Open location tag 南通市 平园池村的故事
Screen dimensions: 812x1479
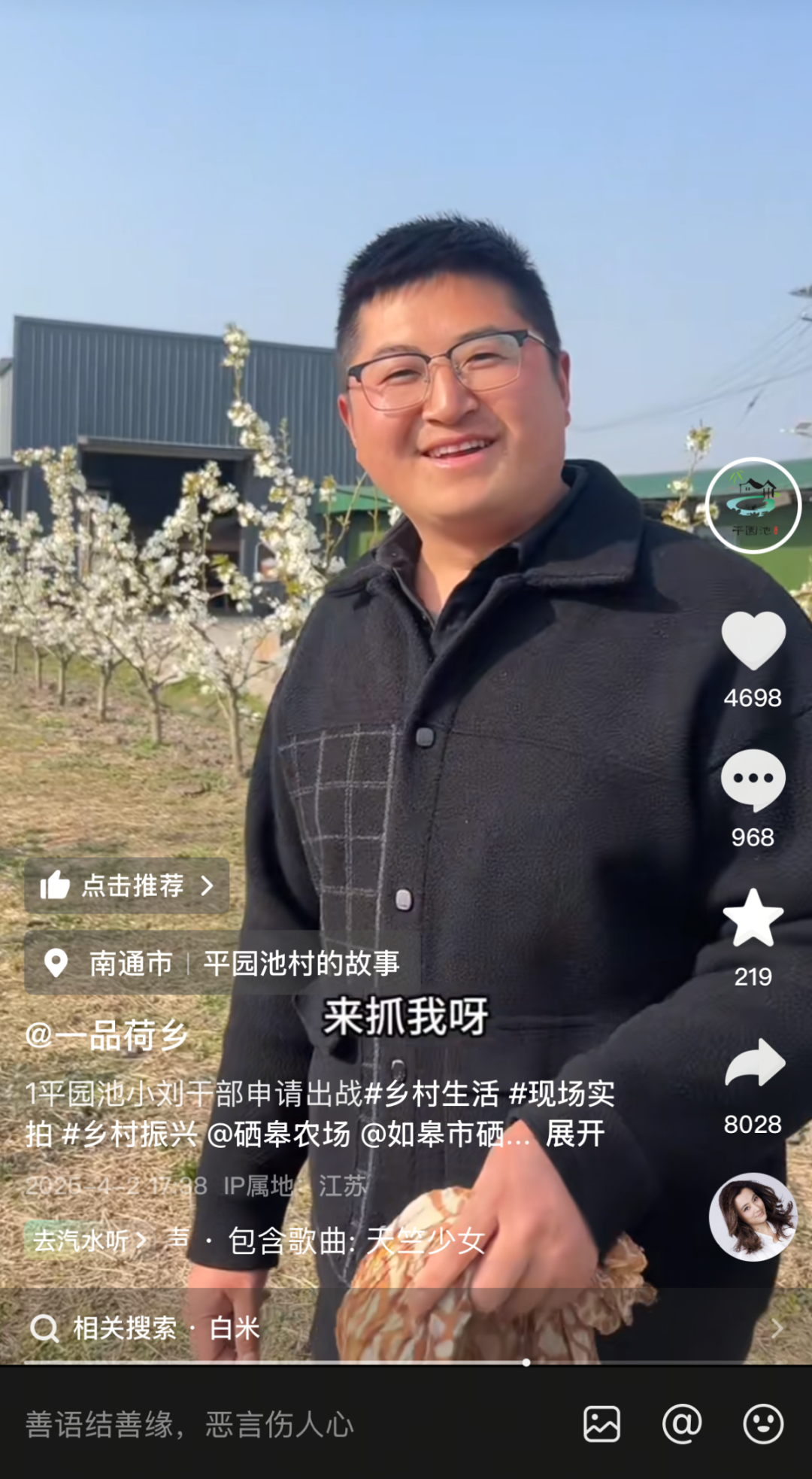click(x=223, y=963)
